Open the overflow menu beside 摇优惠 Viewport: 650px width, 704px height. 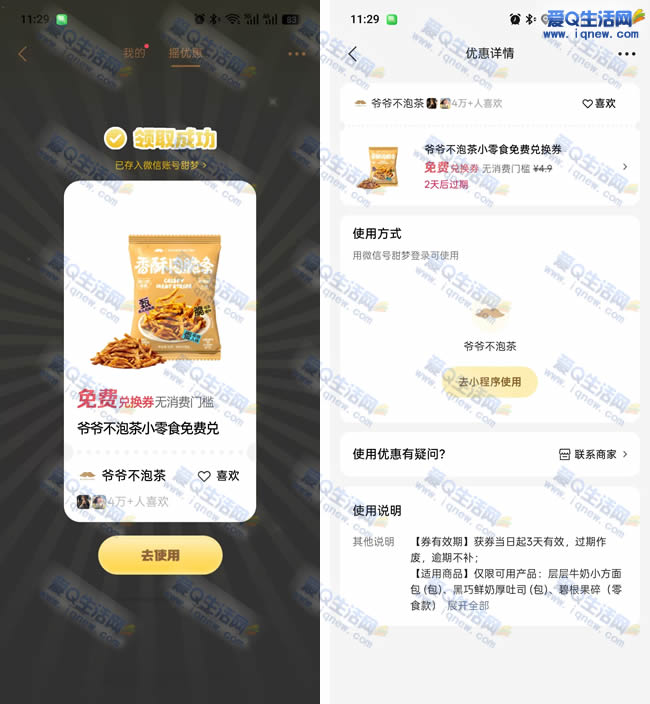297,54
